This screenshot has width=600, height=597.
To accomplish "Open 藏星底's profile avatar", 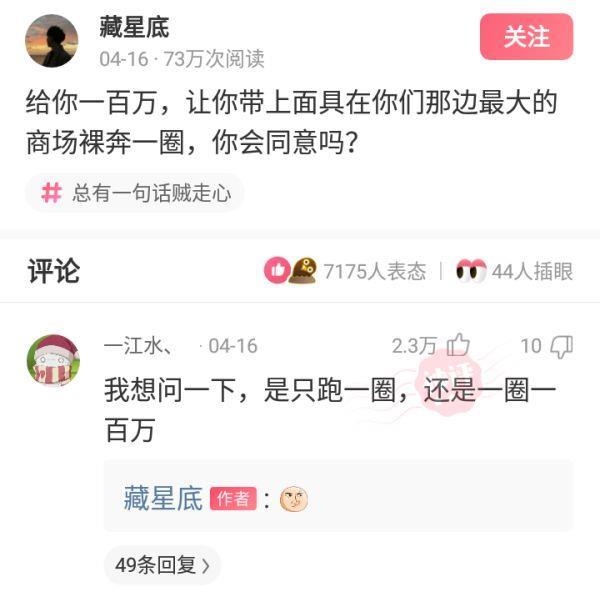I will (52, 41).
